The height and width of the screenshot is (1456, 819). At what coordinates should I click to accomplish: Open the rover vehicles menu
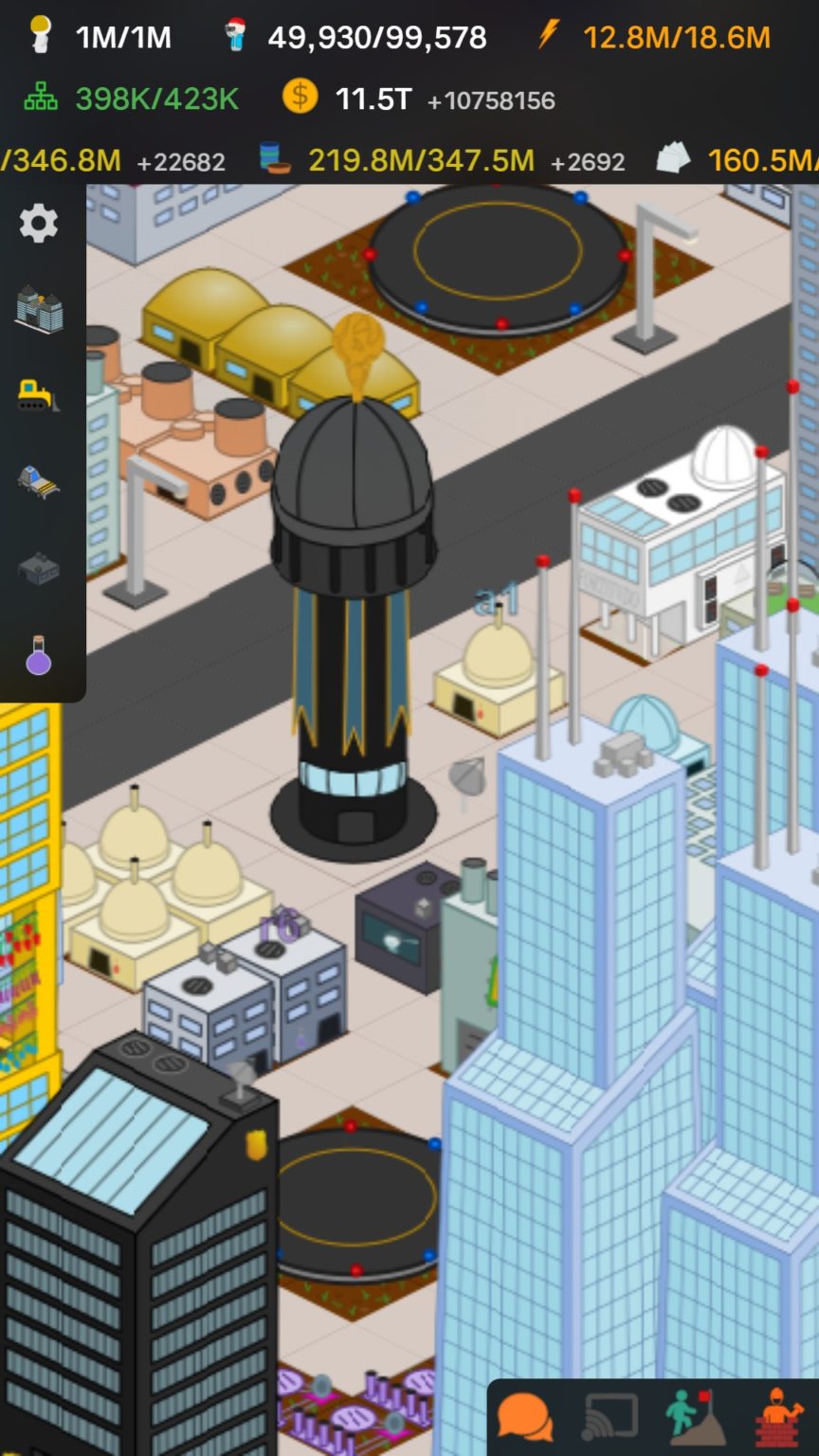point(39,481)
